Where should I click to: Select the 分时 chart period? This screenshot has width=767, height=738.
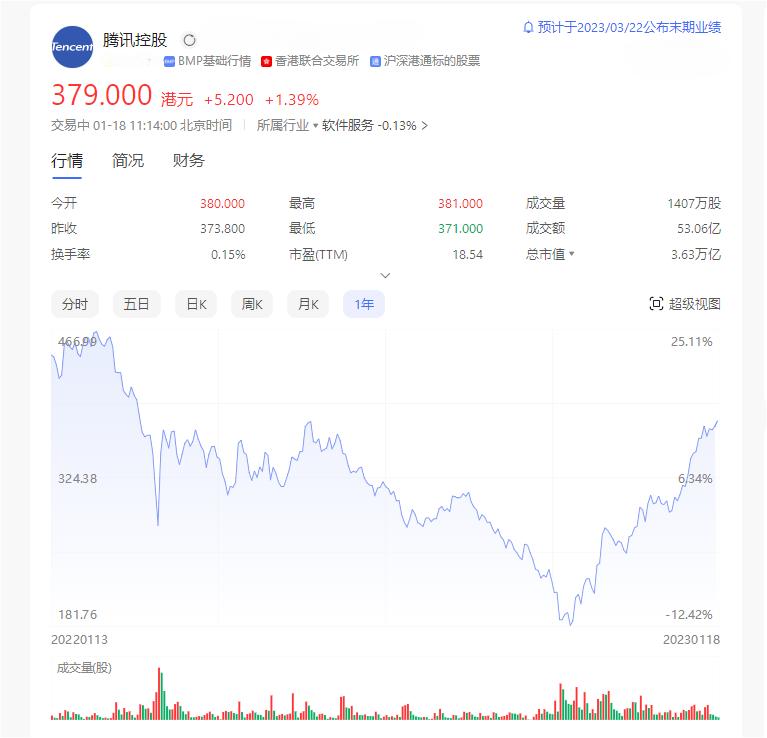[x=75, y=304]
